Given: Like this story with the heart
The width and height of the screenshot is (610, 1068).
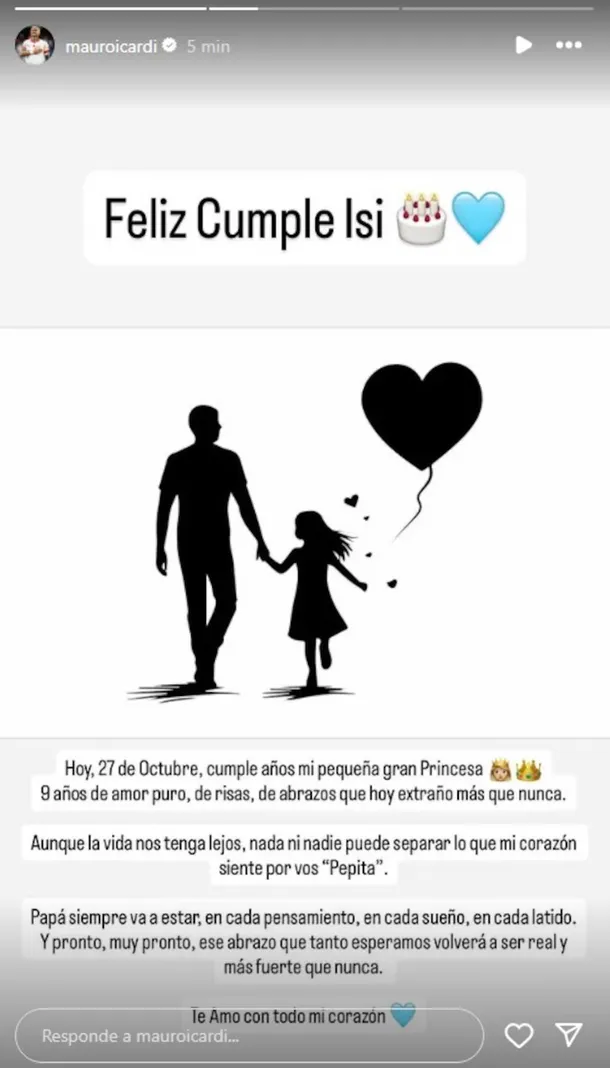Looking at the screenshot, I should point(519,1036).
